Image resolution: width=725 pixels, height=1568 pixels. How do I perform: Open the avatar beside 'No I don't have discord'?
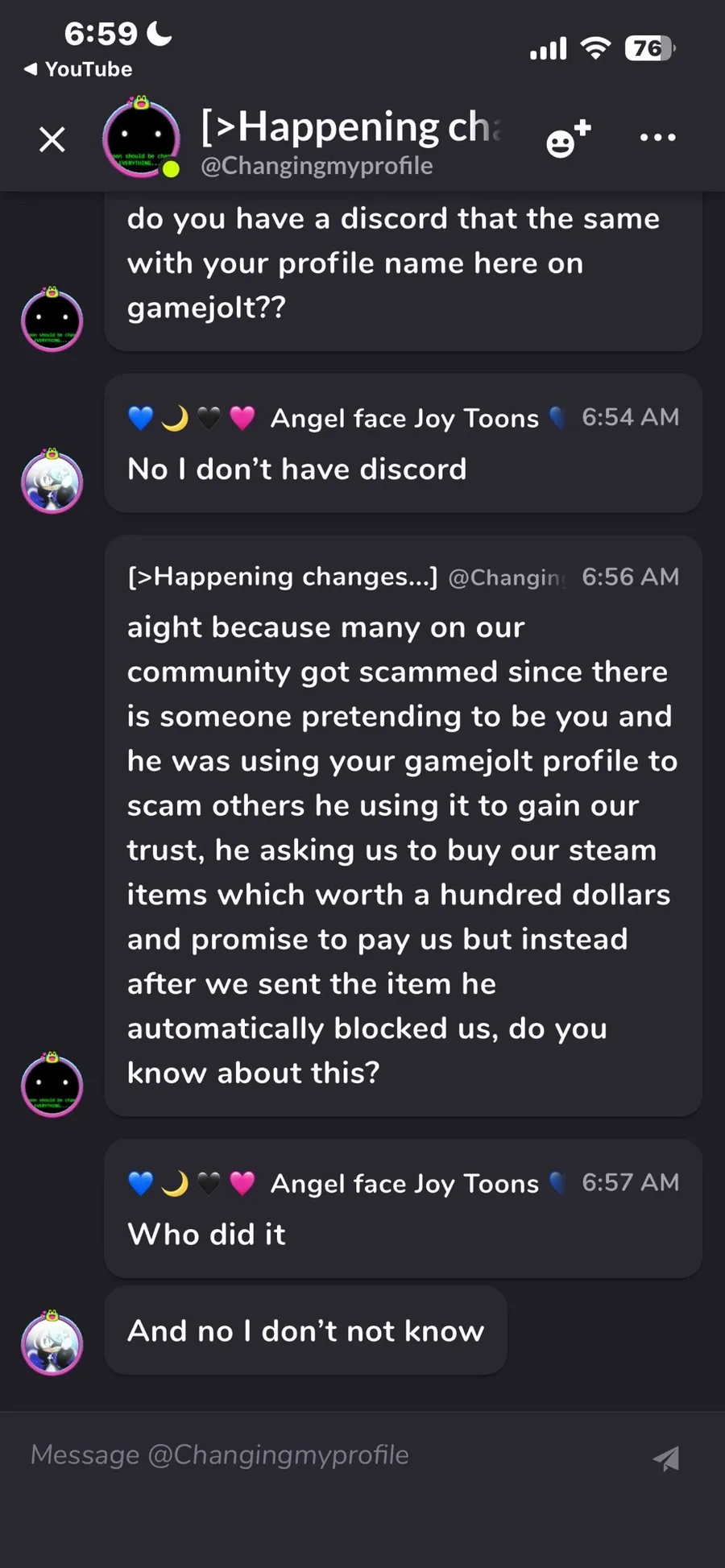pyautogui.click(x=52, y=482)
